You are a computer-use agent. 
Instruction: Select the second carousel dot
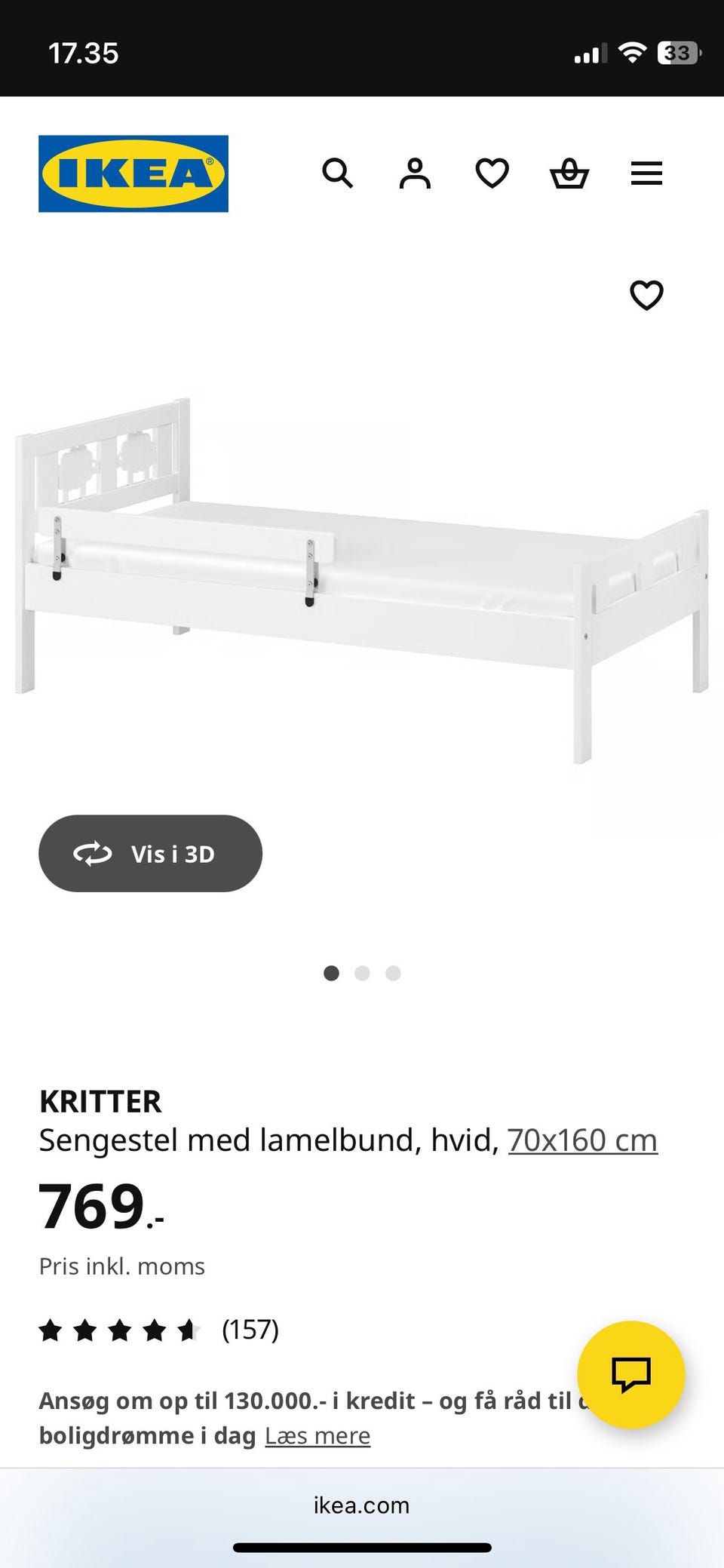click(x=363, y=974)
